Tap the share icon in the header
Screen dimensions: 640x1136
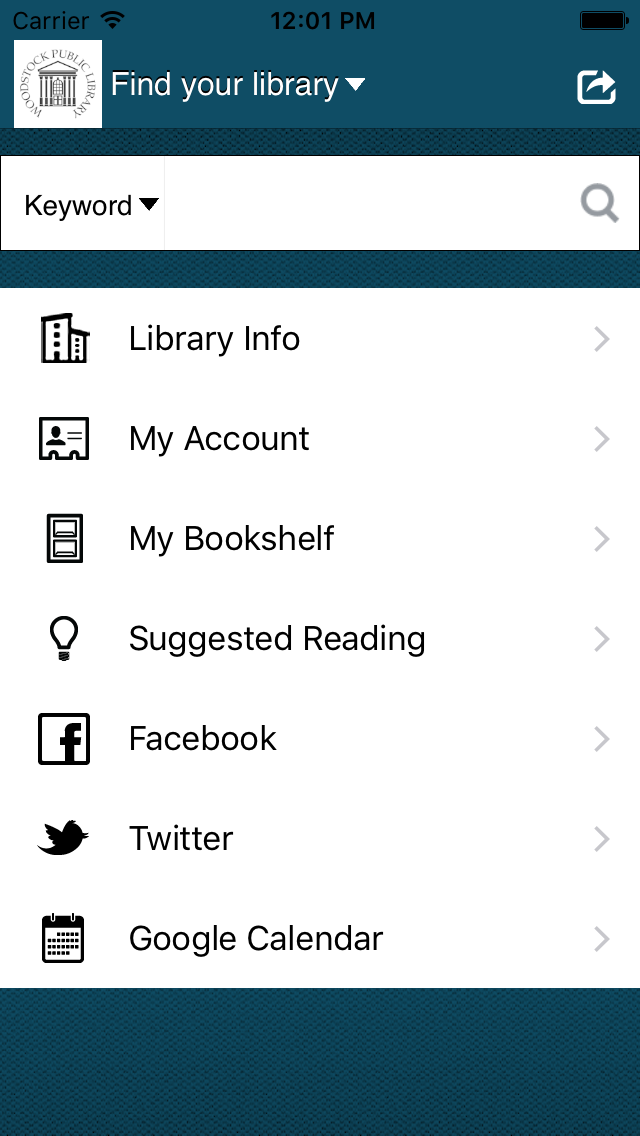(596, 87)
